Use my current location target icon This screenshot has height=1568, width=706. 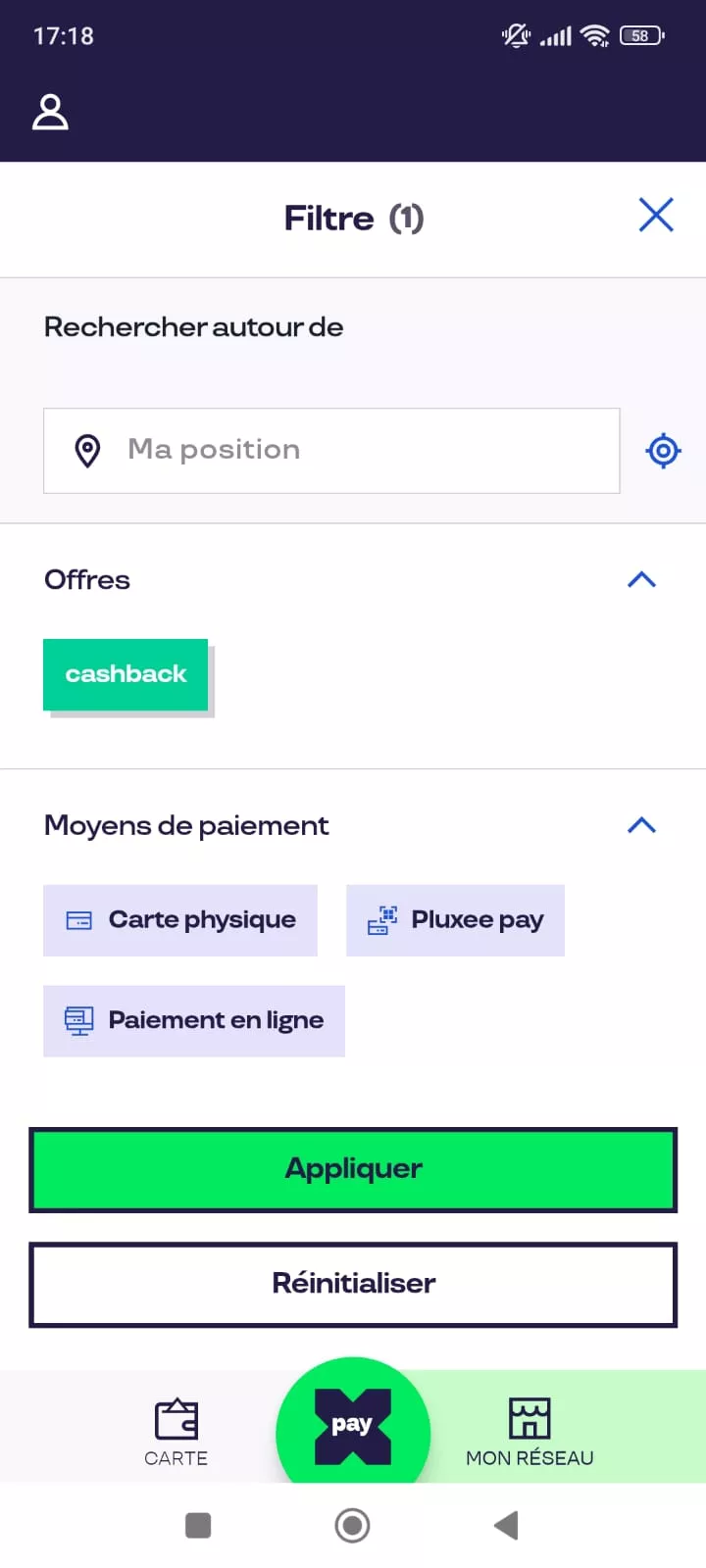tap(663, 451)
